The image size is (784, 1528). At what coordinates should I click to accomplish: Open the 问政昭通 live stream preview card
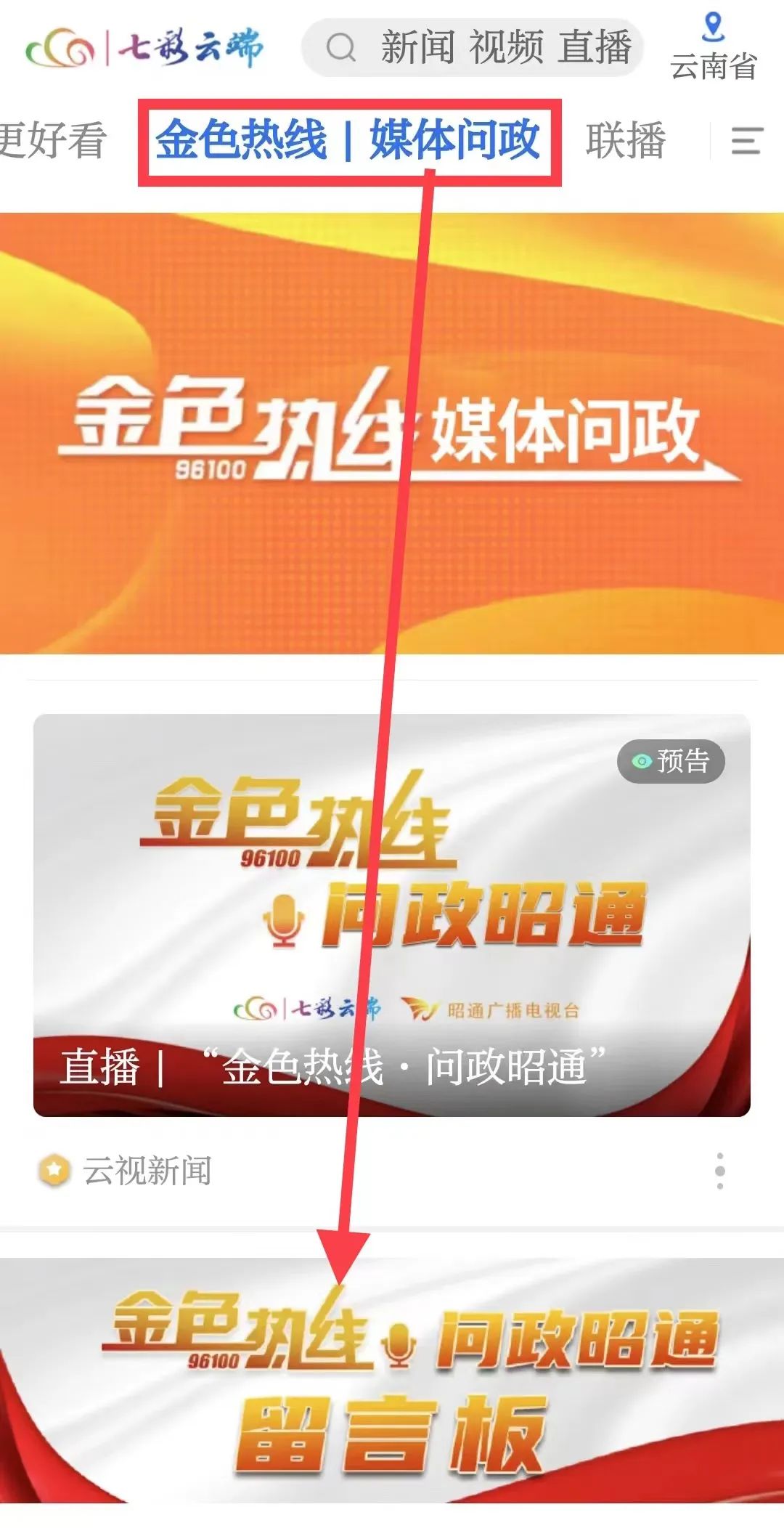[392, 915]
